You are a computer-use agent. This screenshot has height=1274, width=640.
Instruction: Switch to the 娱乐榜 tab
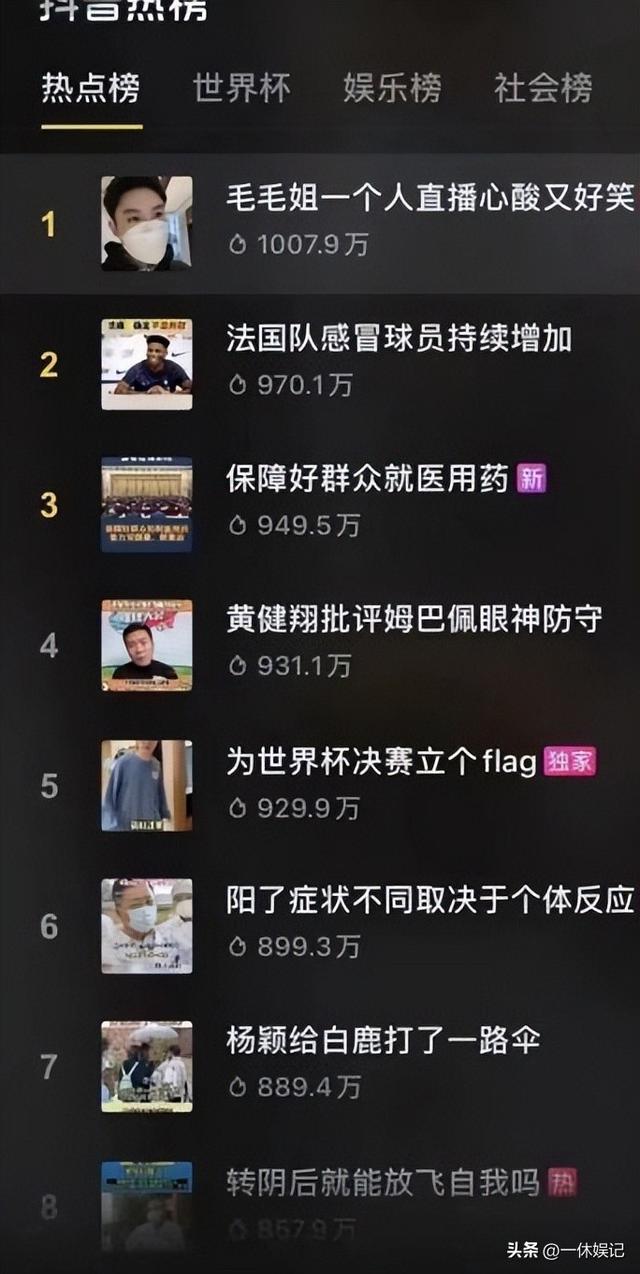click(392, 89)
